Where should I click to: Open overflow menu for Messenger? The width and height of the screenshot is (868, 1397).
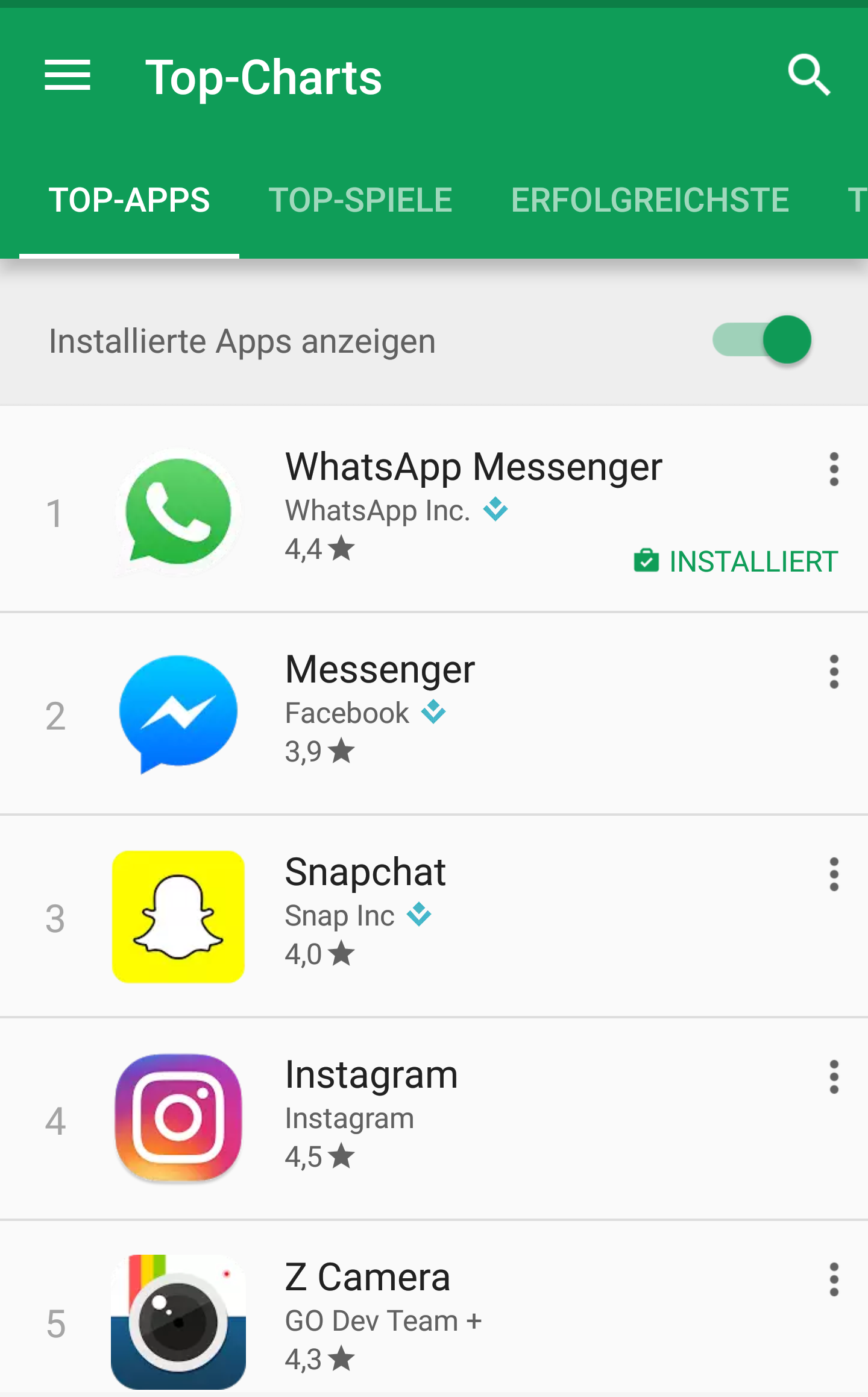(x=834, y=672)
